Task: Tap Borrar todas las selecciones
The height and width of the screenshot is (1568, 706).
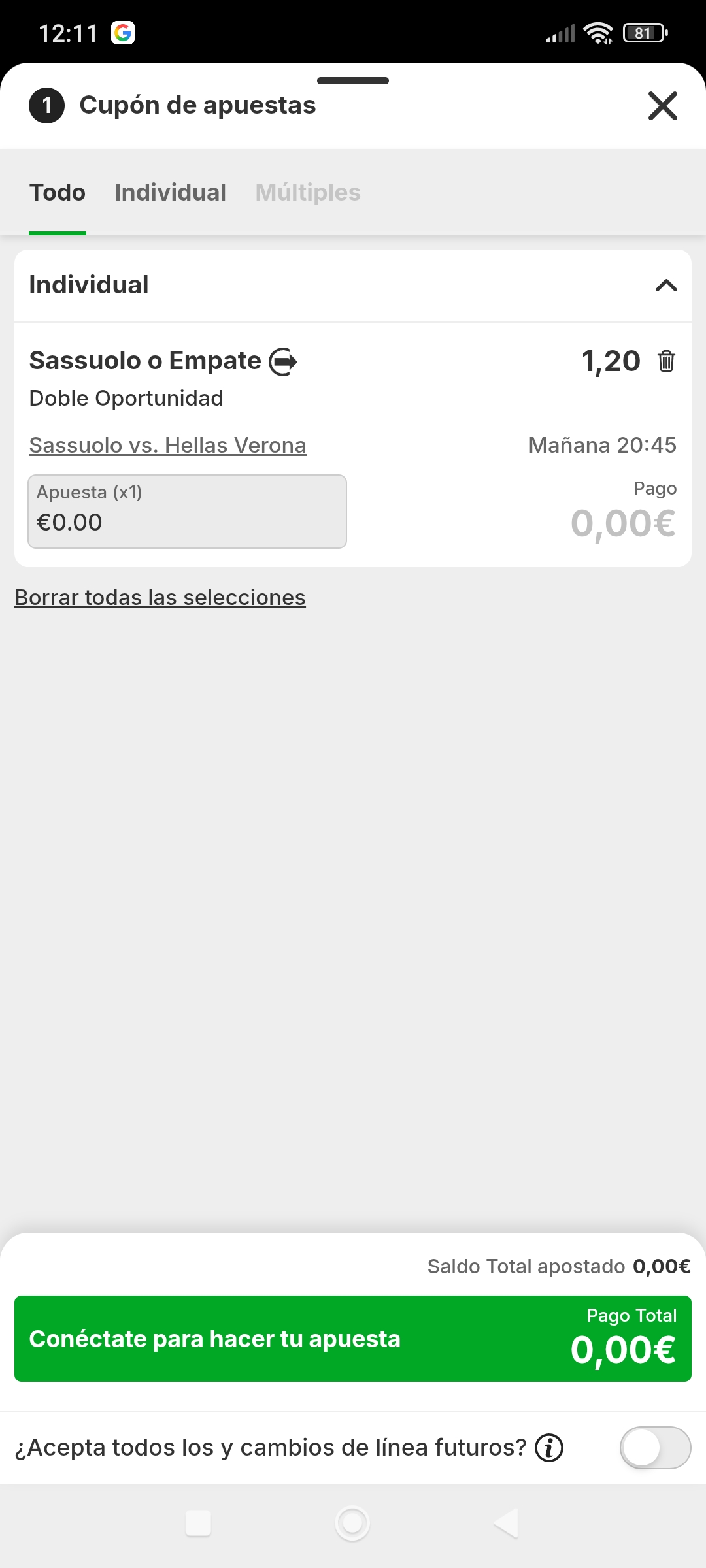Action: coord(160,598)
